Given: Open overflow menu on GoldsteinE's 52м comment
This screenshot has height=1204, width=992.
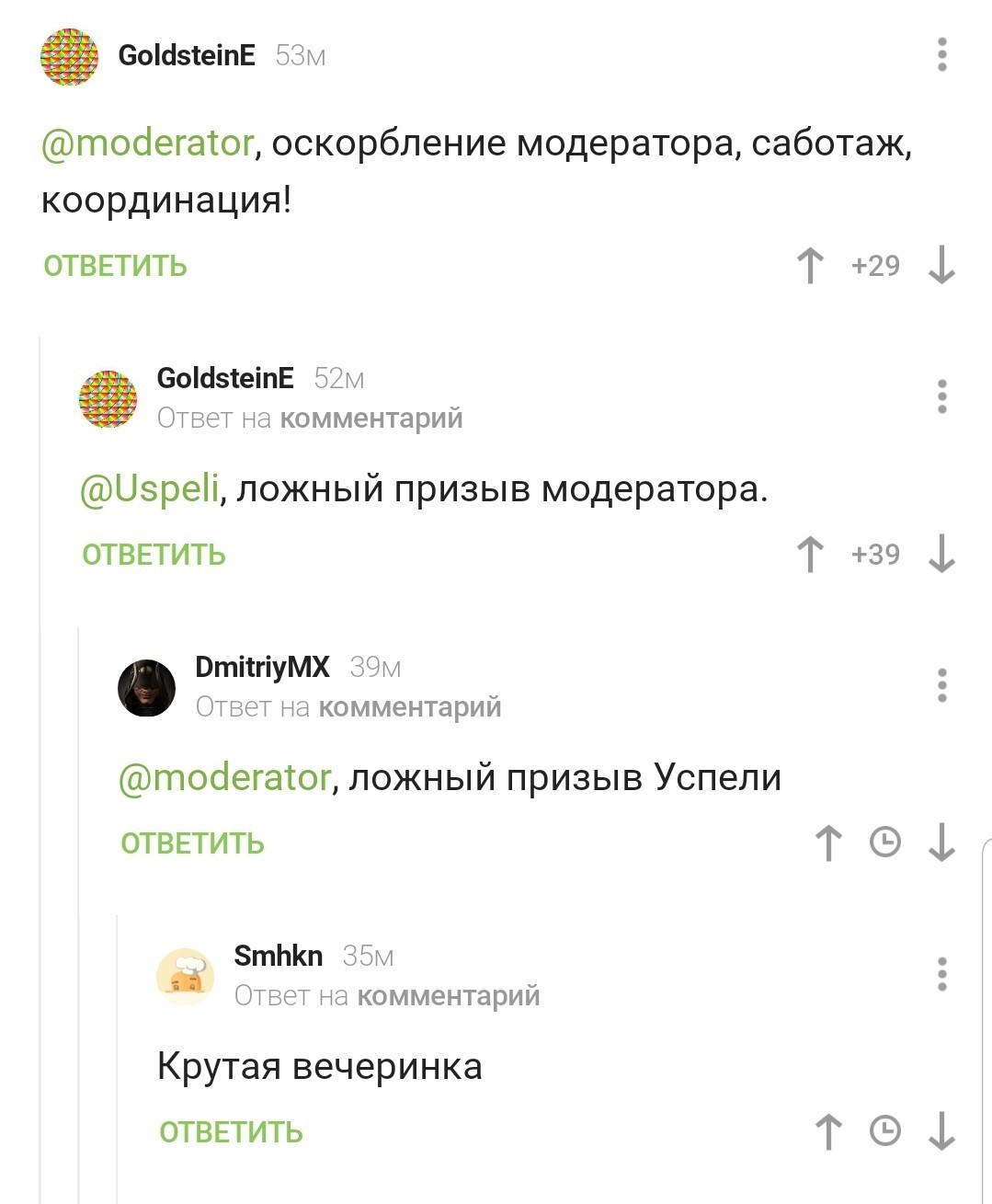Looking at the screenshot, I should point(941,396).
